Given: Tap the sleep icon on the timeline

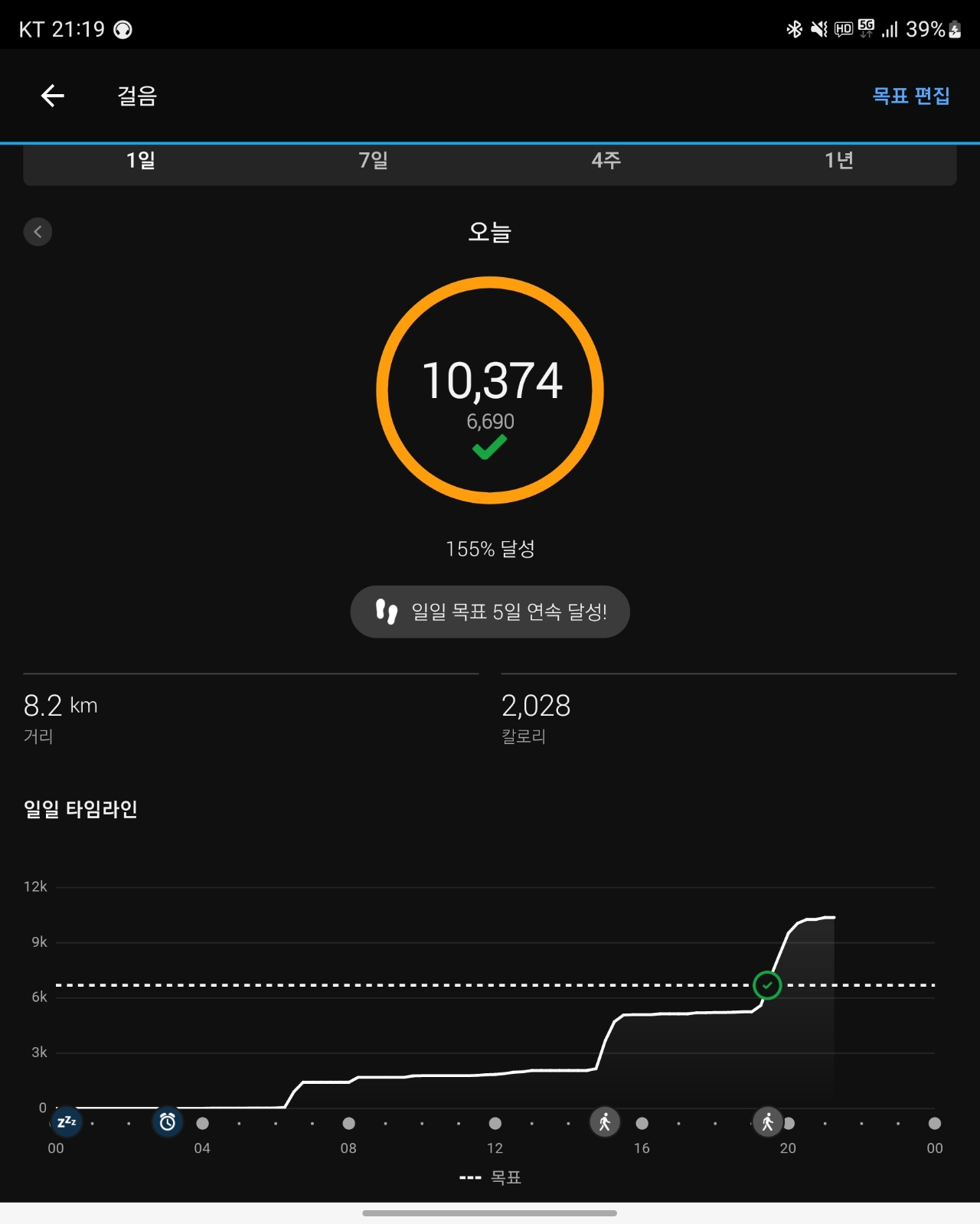Looking at the screenshot, I should (x=67, y=1122).
